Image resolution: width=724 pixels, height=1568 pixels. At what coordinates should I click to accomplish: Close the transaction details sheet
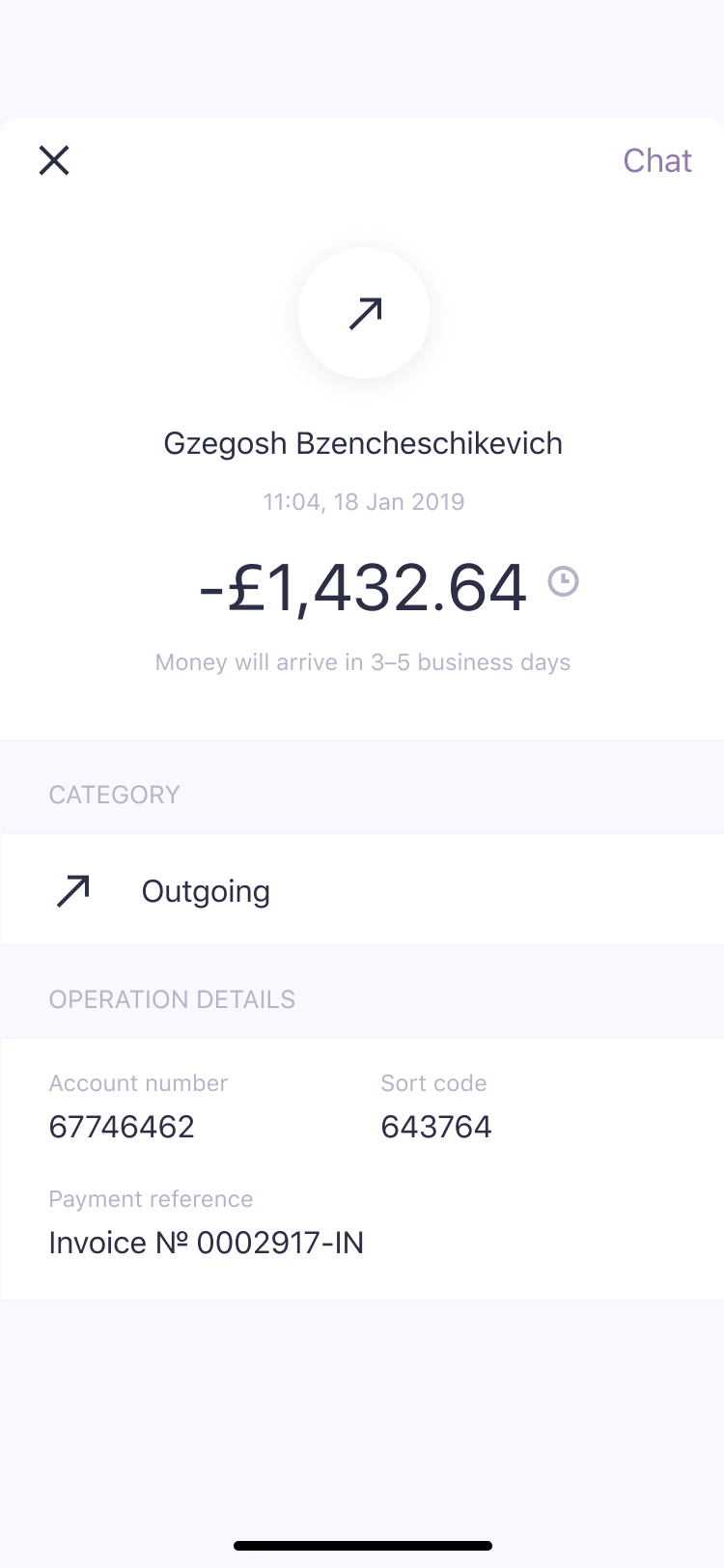[x=54, y=160]
